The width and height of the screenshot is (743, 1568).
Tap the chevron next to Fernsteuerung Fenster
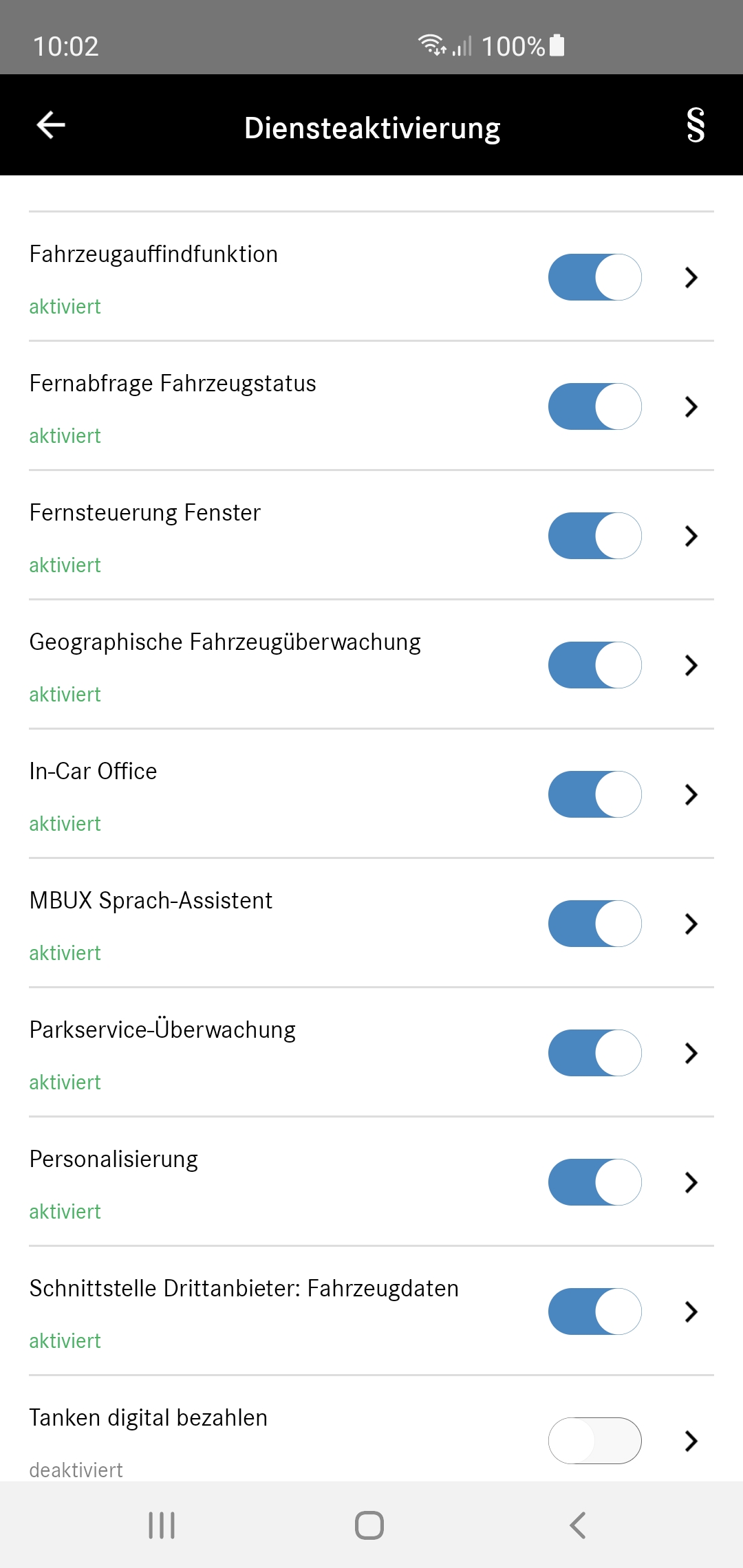pos(691,536)
